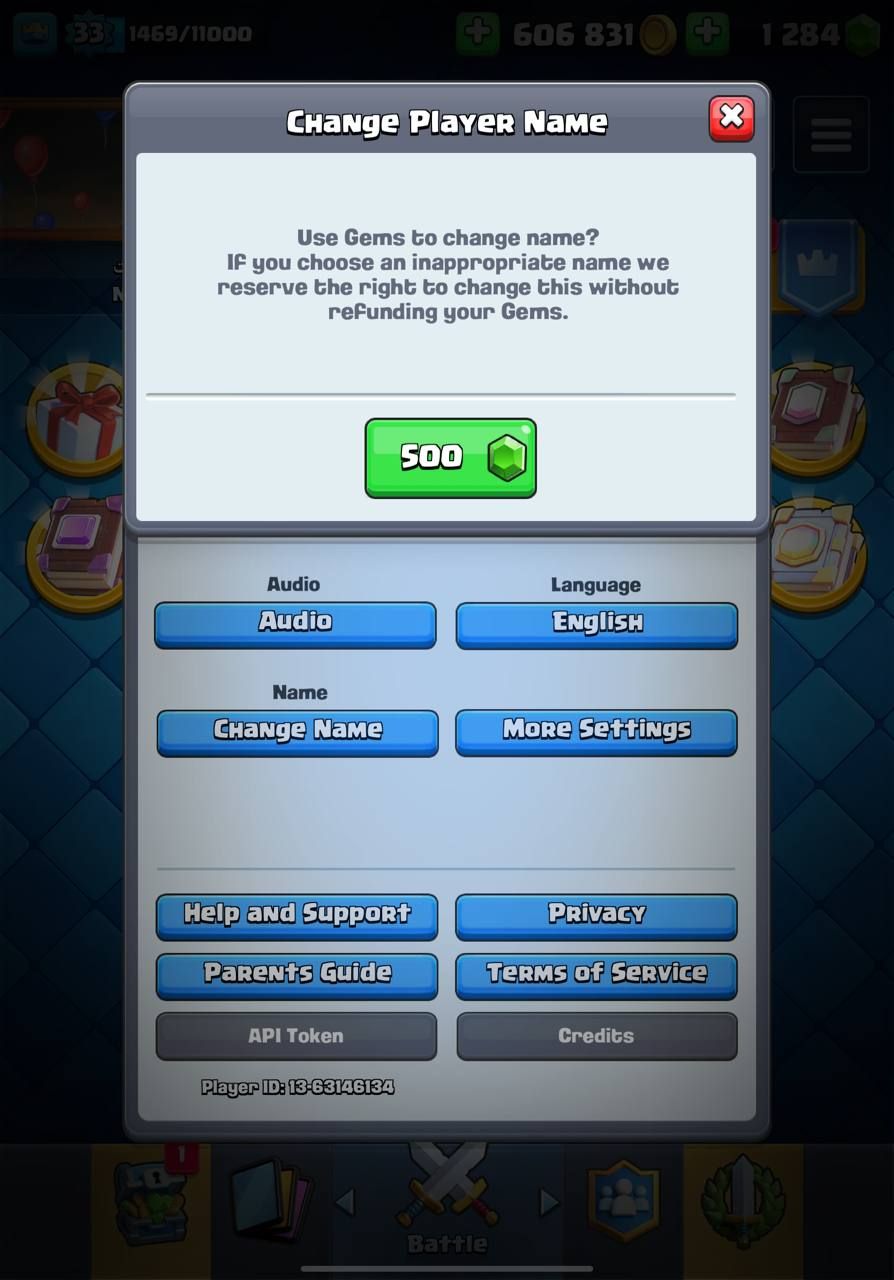Screen dimensions: 894x1280
Task: Open the Audio settings
Action: [x=295, y=623]
